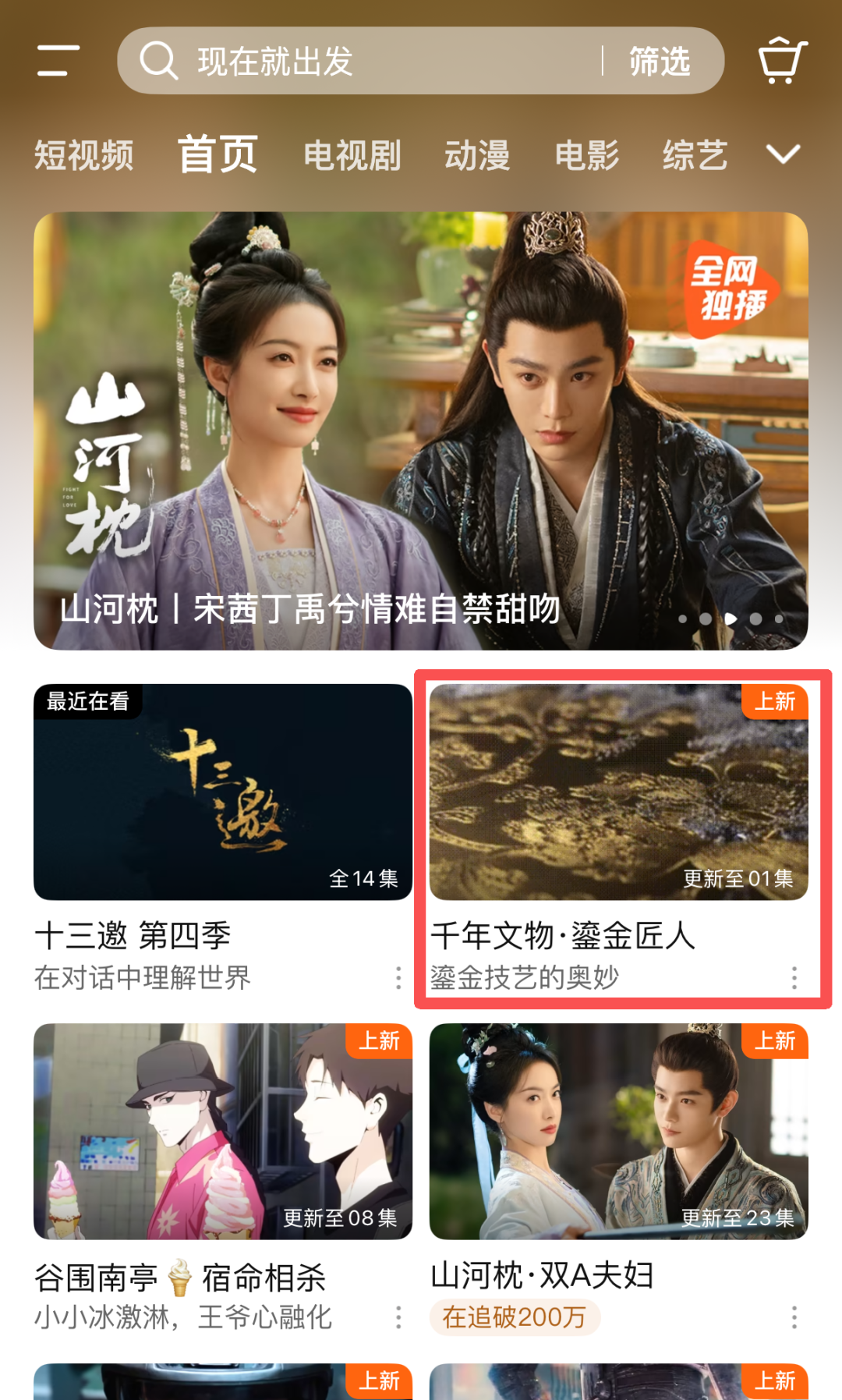Screen dimensions: 842x1400
Task: Switch to the 电影 tab
Action: [587, 155]
